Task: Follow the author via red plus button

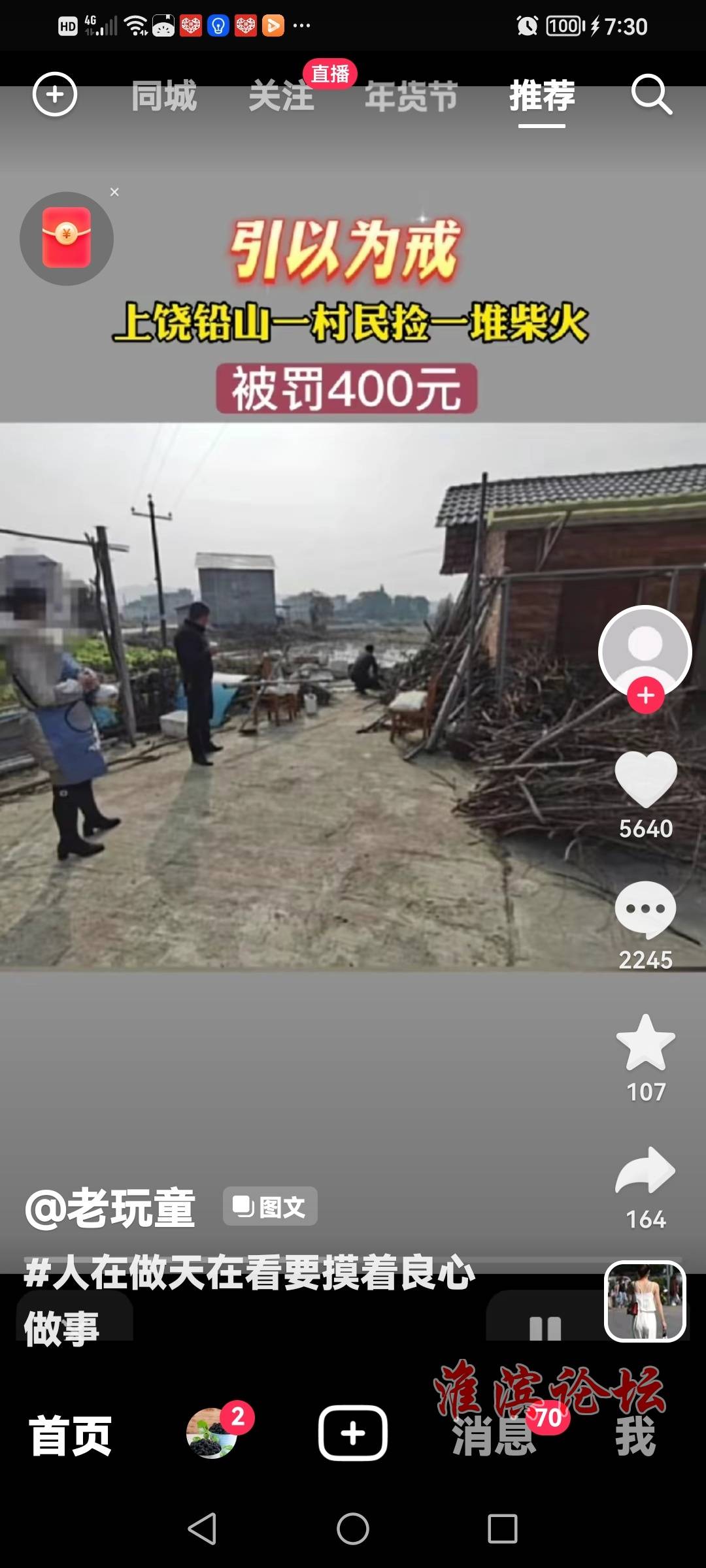Action: point(645,695)
